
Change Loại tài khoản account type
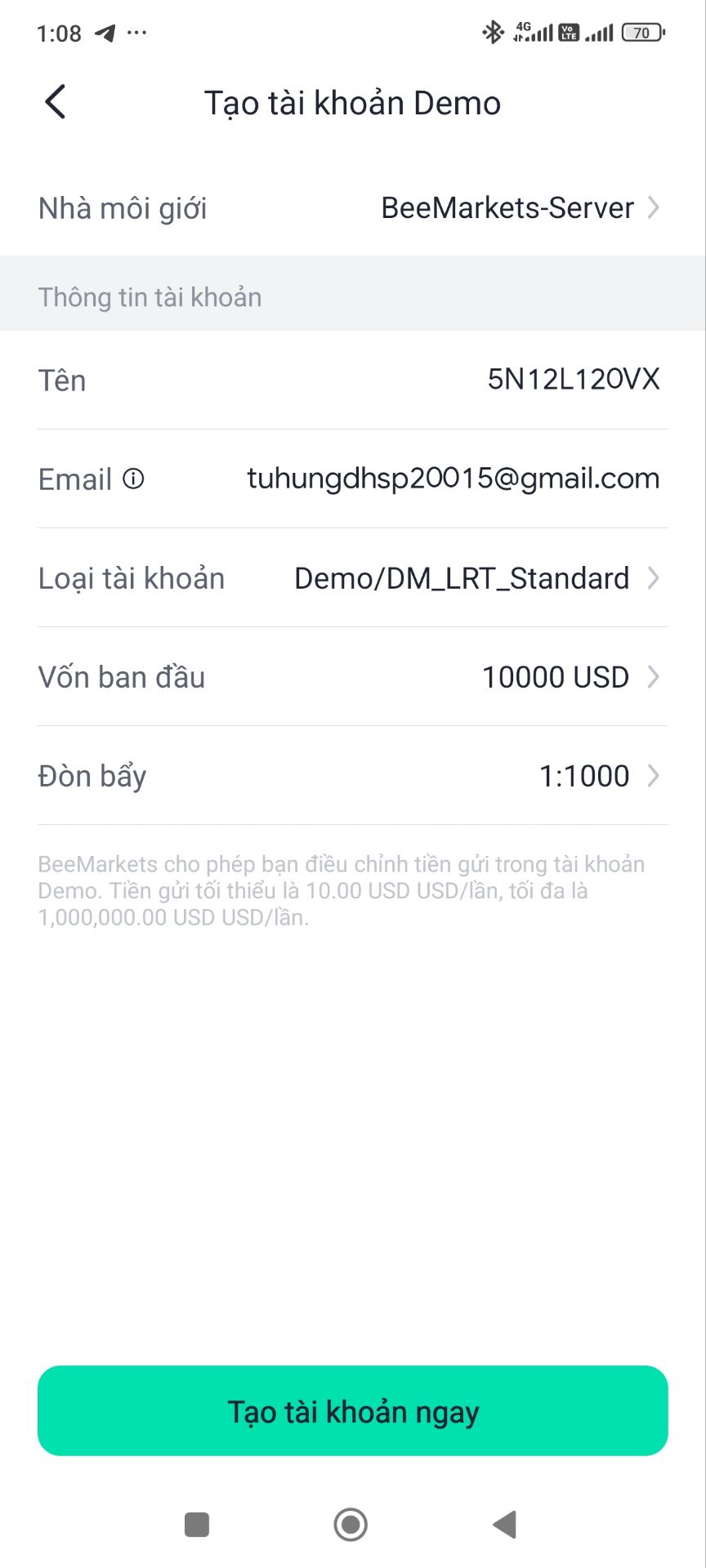click(x=474, y=578)
